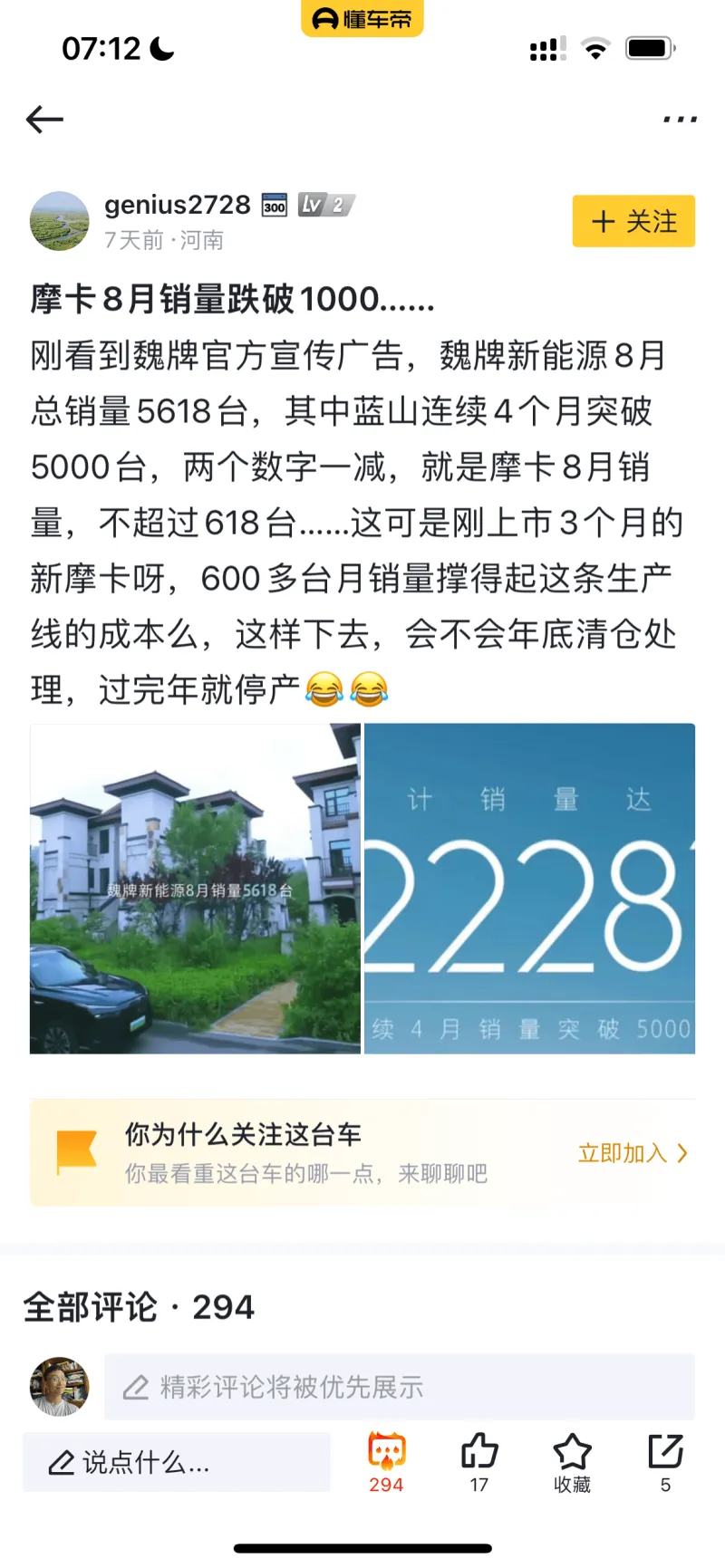Open the 说点什么 input box
Viewport: 725px width, 1568px height.
click(x=177, y=1462)
